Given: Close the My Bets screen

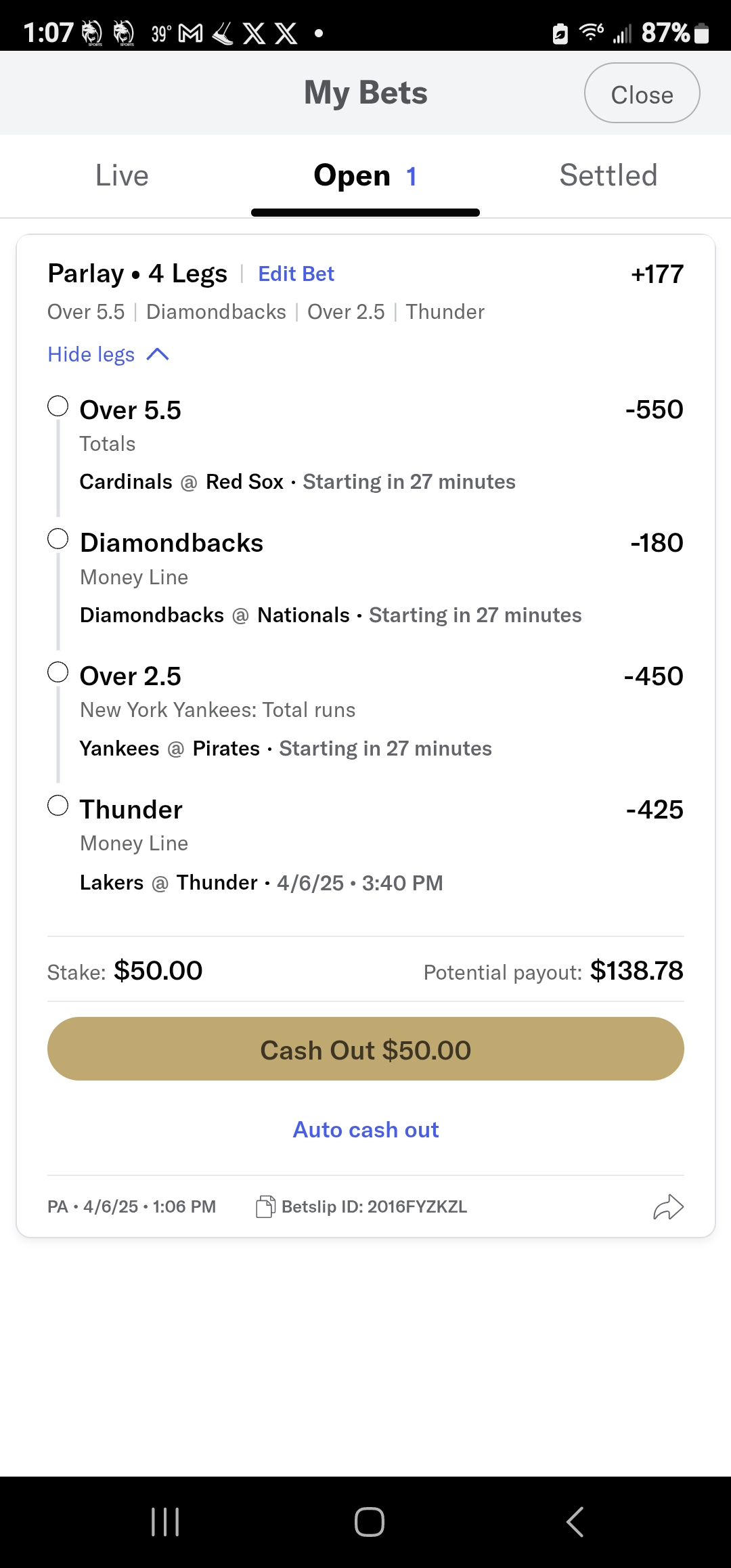Looking at the screenshot, I should tap(641, 93).
